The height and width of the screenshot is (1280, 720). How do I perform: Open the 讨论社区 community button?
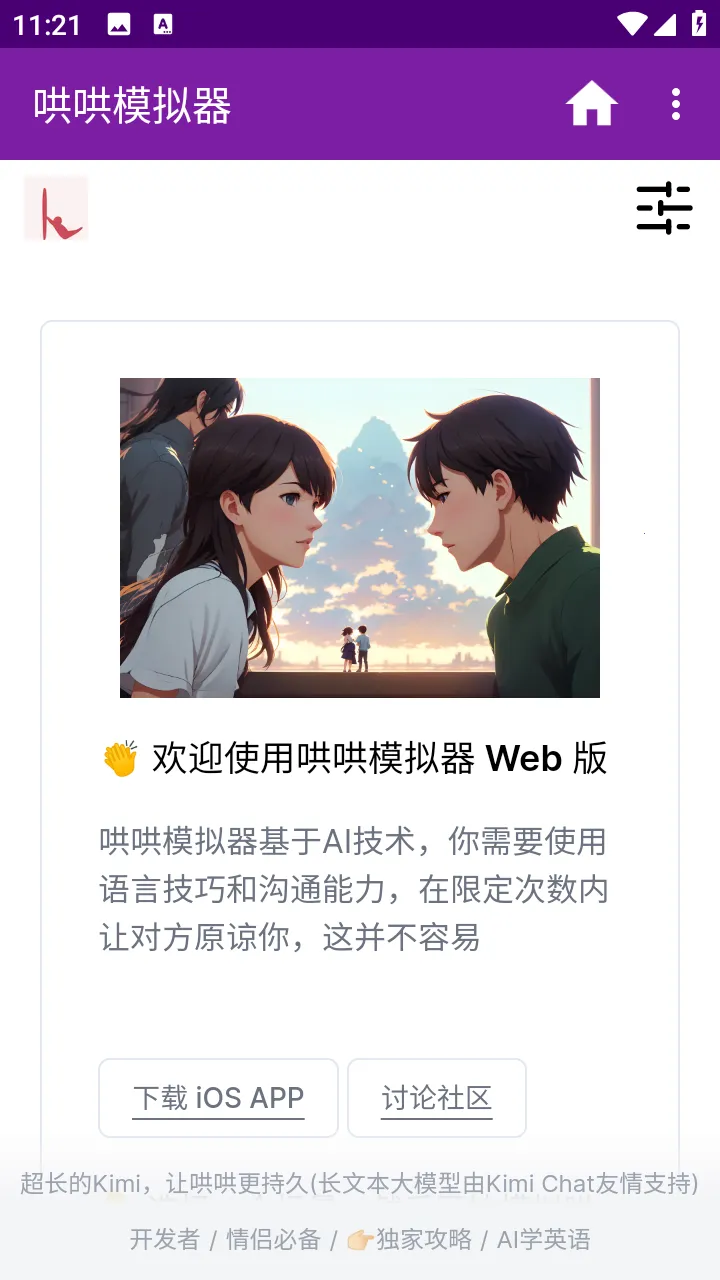click(437, 1098)
